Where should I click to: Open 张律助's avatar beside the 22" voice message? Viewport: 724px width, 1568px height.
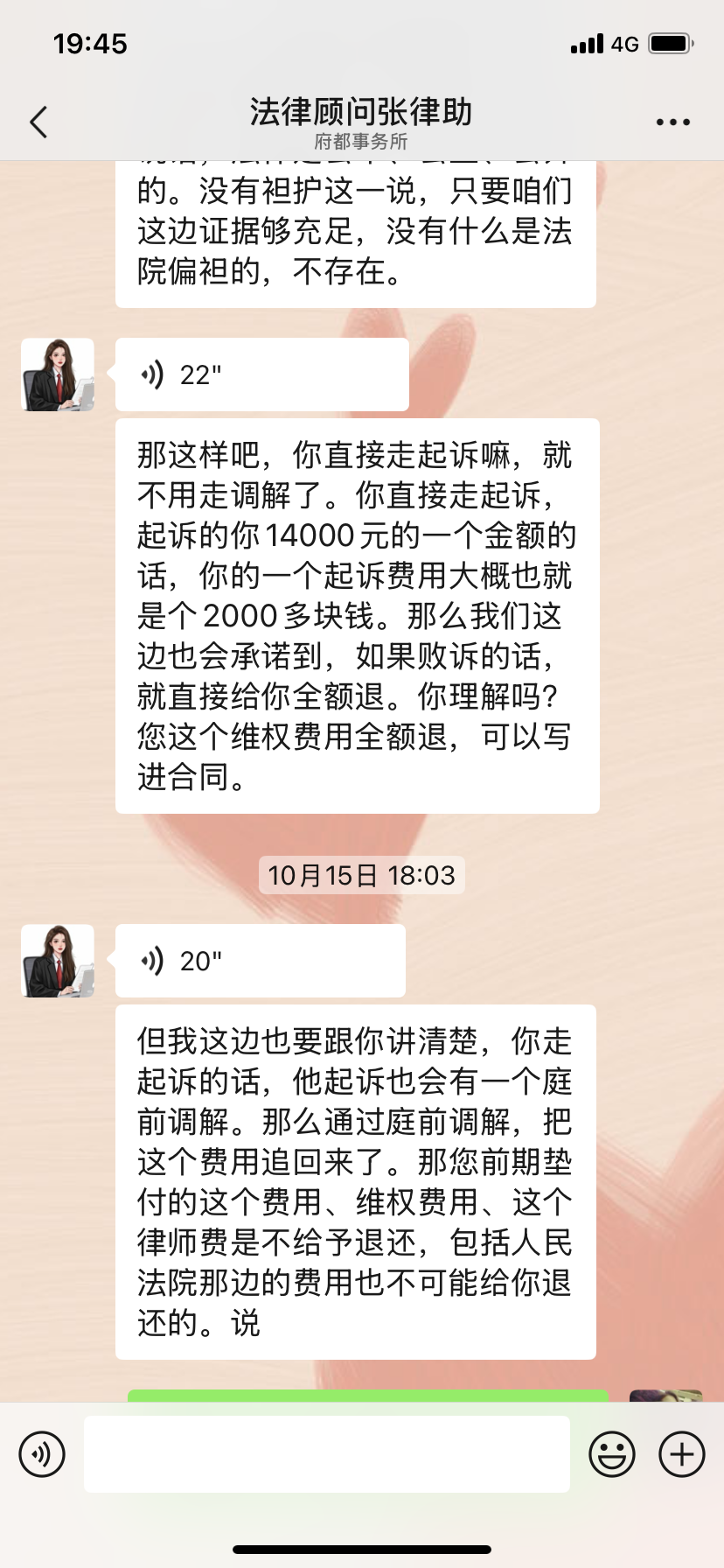tap(58, 374)
